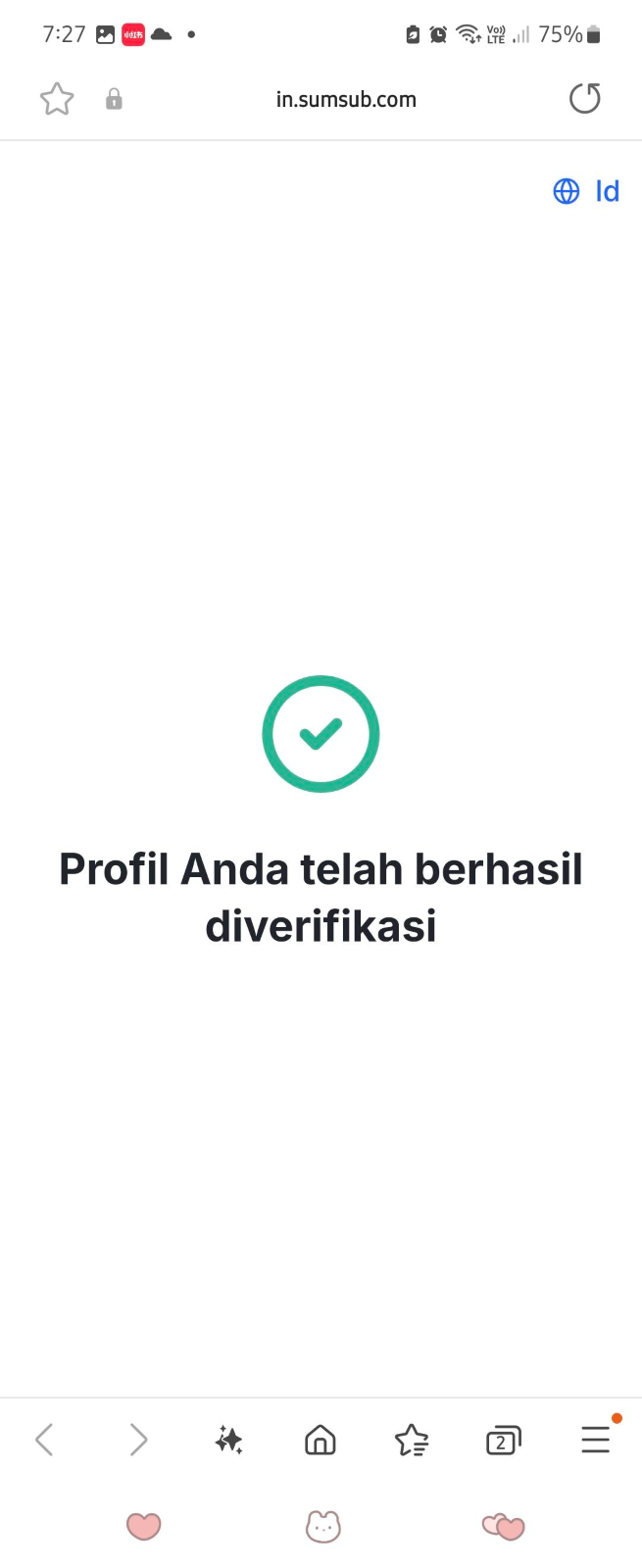
Task: Go forward to the next page
Action: point(138,1440)
